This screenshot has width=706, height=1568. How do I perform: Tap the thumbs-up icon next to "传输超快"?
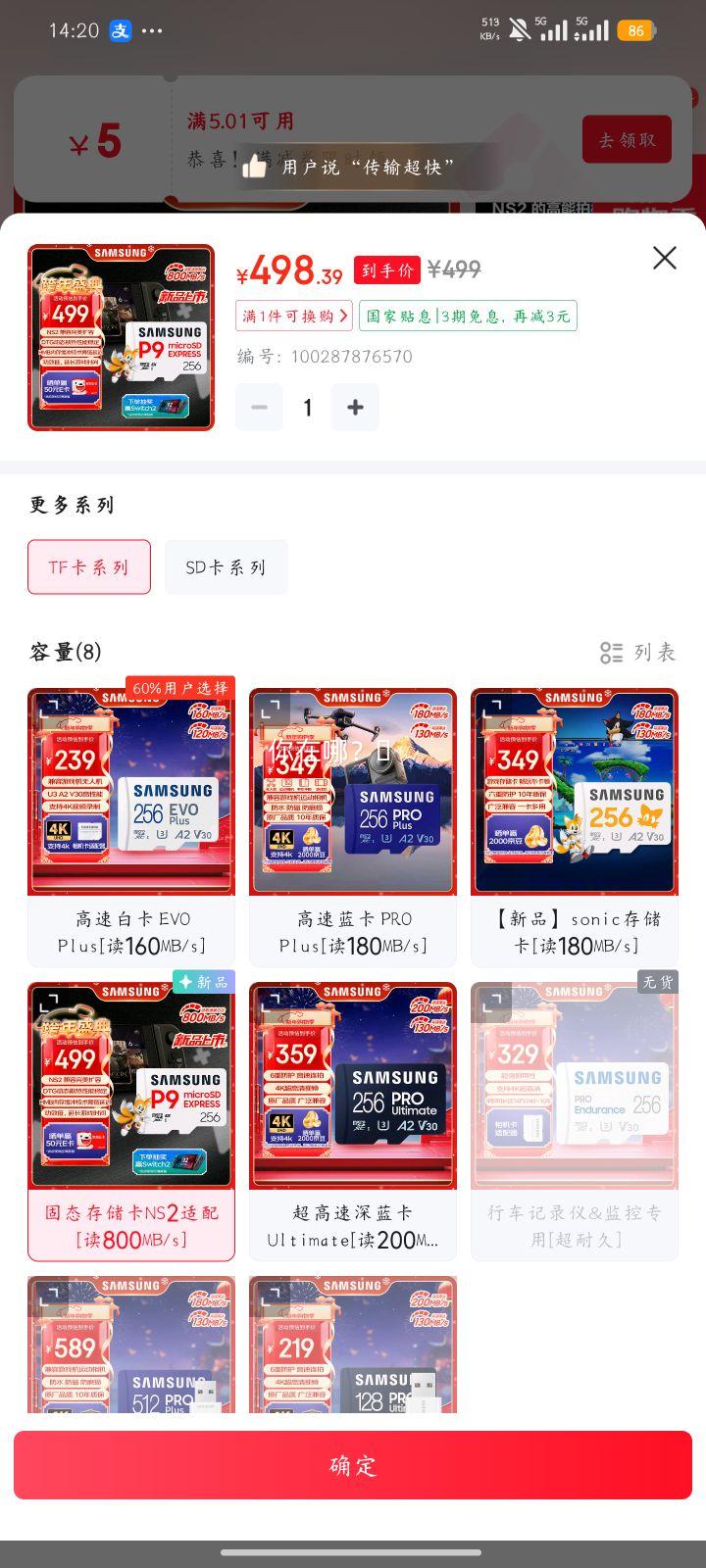coord(253,169)
